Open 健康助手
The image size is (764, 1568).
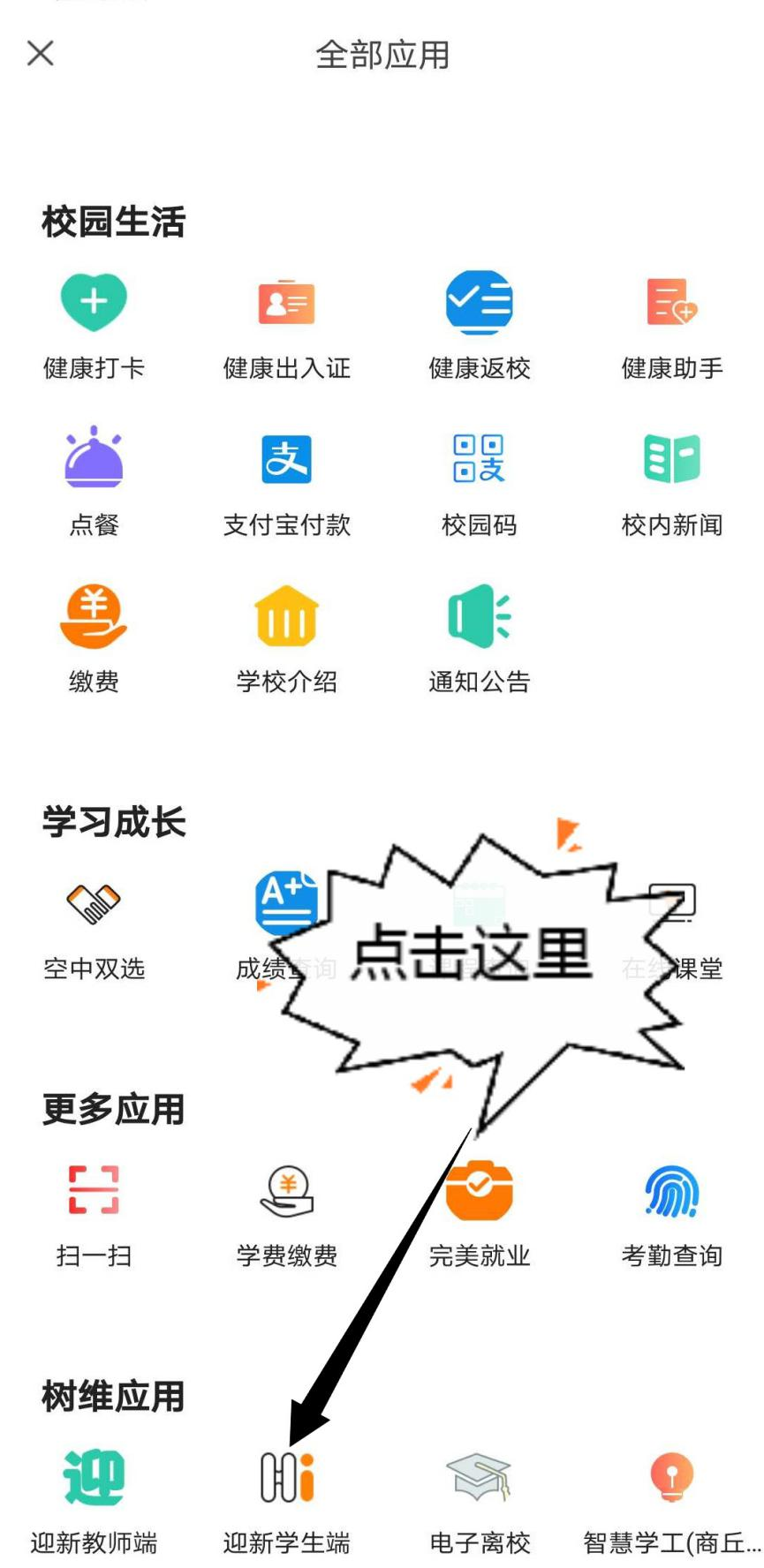point(671,303)
